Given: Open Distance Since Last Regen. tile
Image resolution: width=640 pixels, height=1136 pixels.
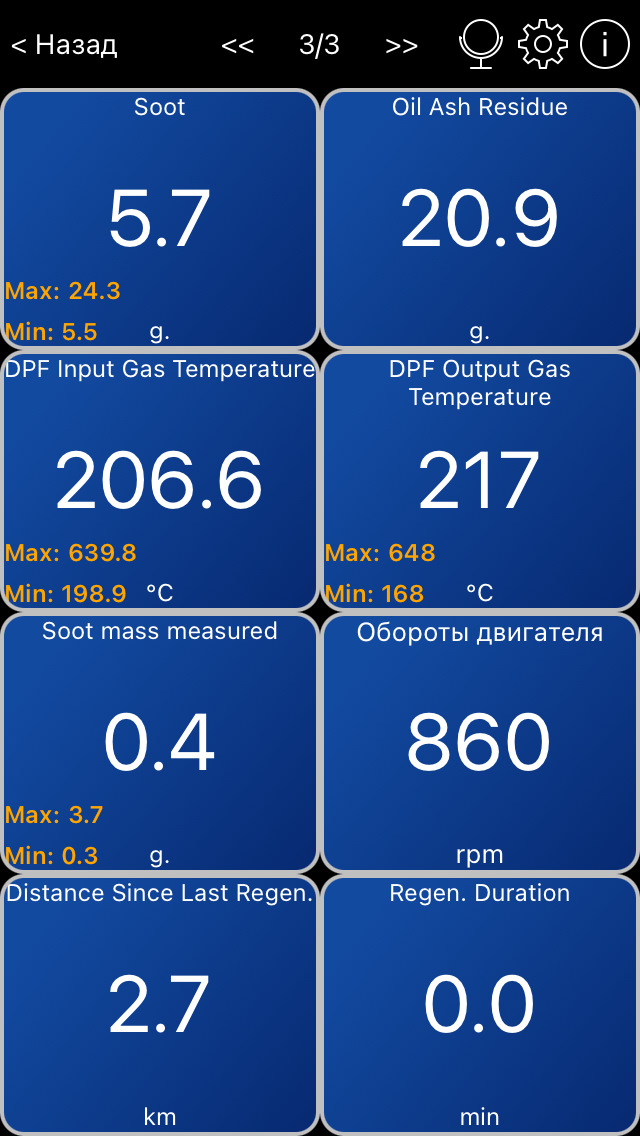Looking at the screenshot, I should point(159,1006).
